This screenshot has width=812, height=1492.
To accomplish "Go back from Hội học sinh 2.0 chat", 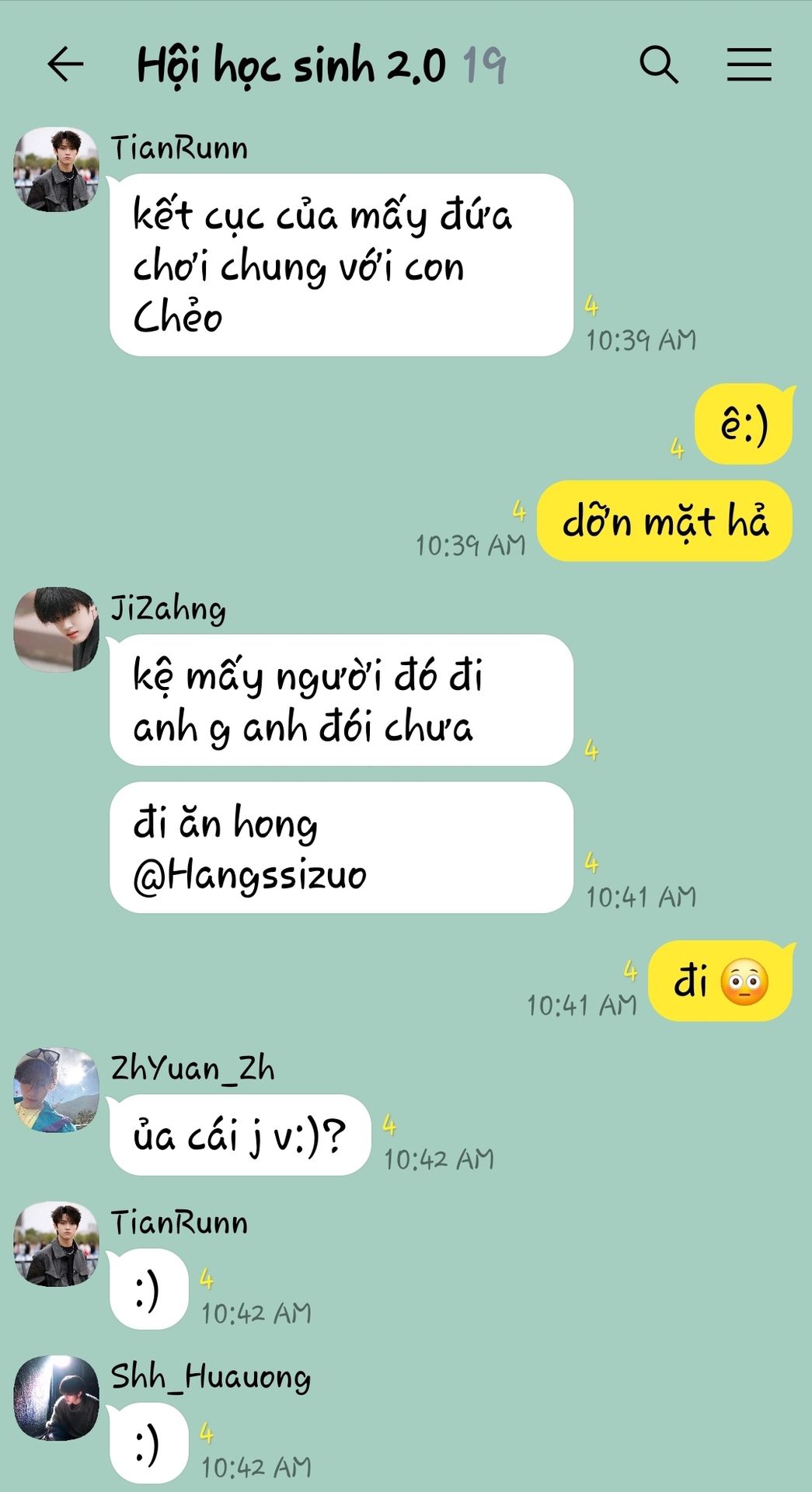I will [x=65, y=64].
